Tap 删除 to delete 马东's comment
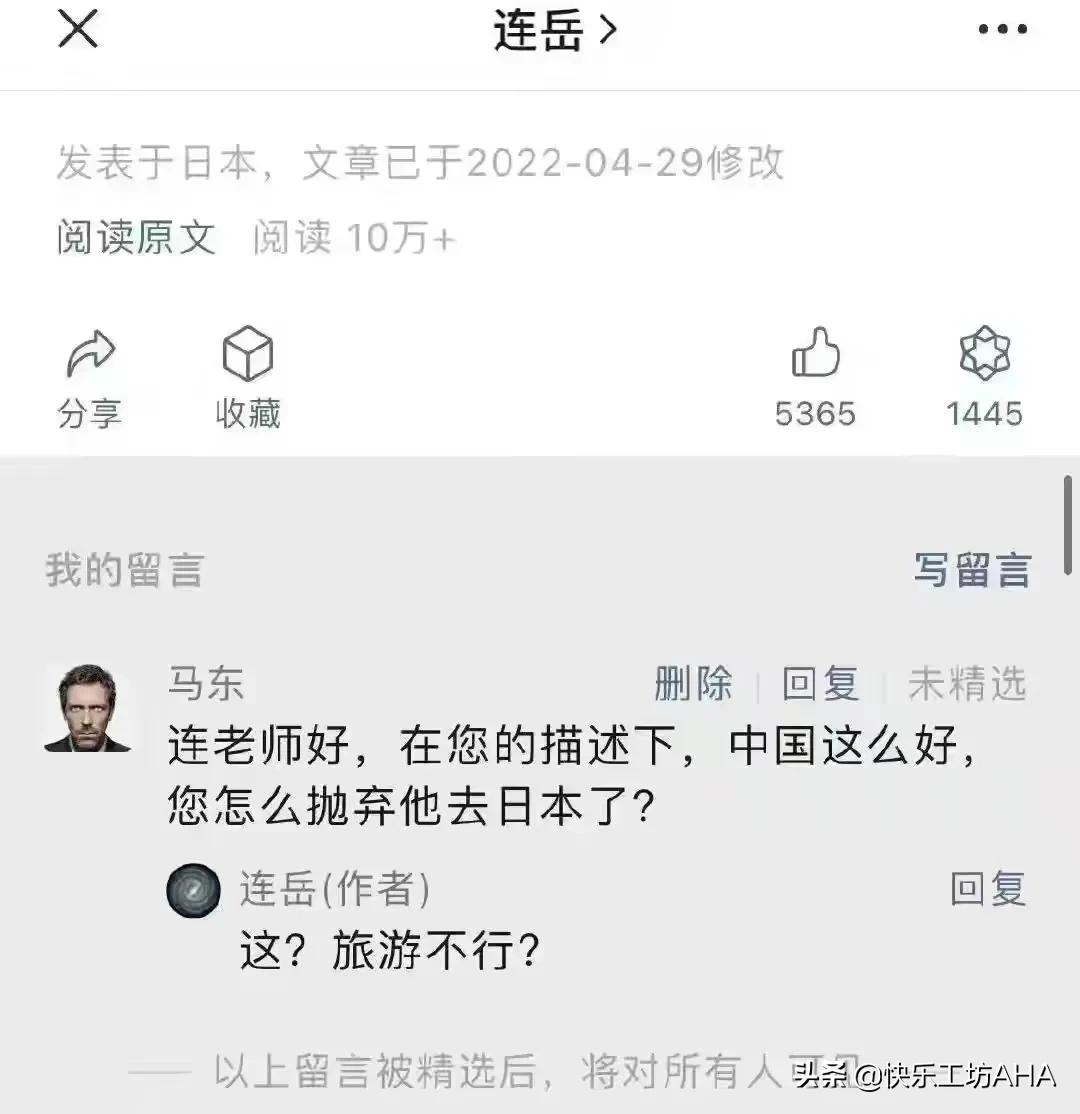 (694, 684)
